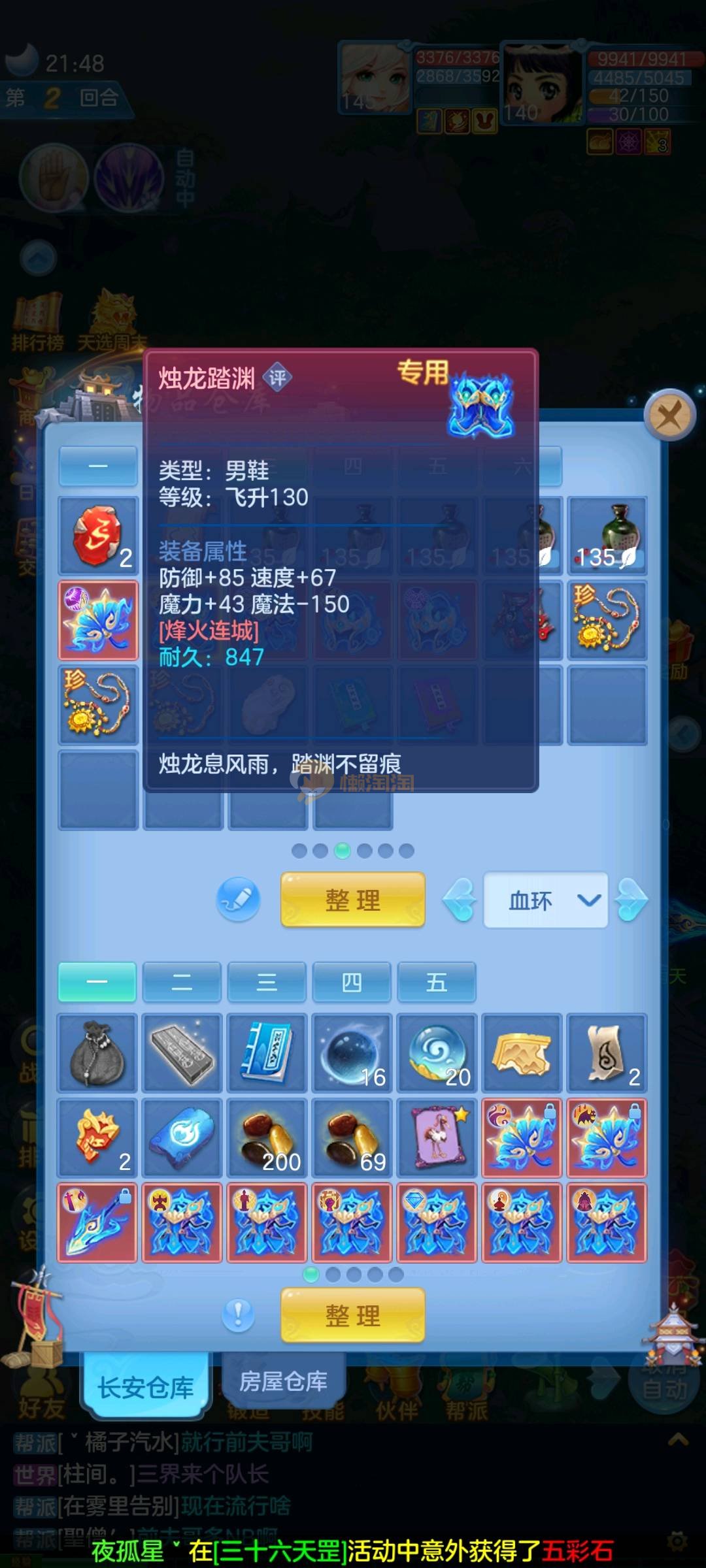Select the red stone item with count 2
The width and height of the screenshot is (706, 1568).
pos(98,536)
